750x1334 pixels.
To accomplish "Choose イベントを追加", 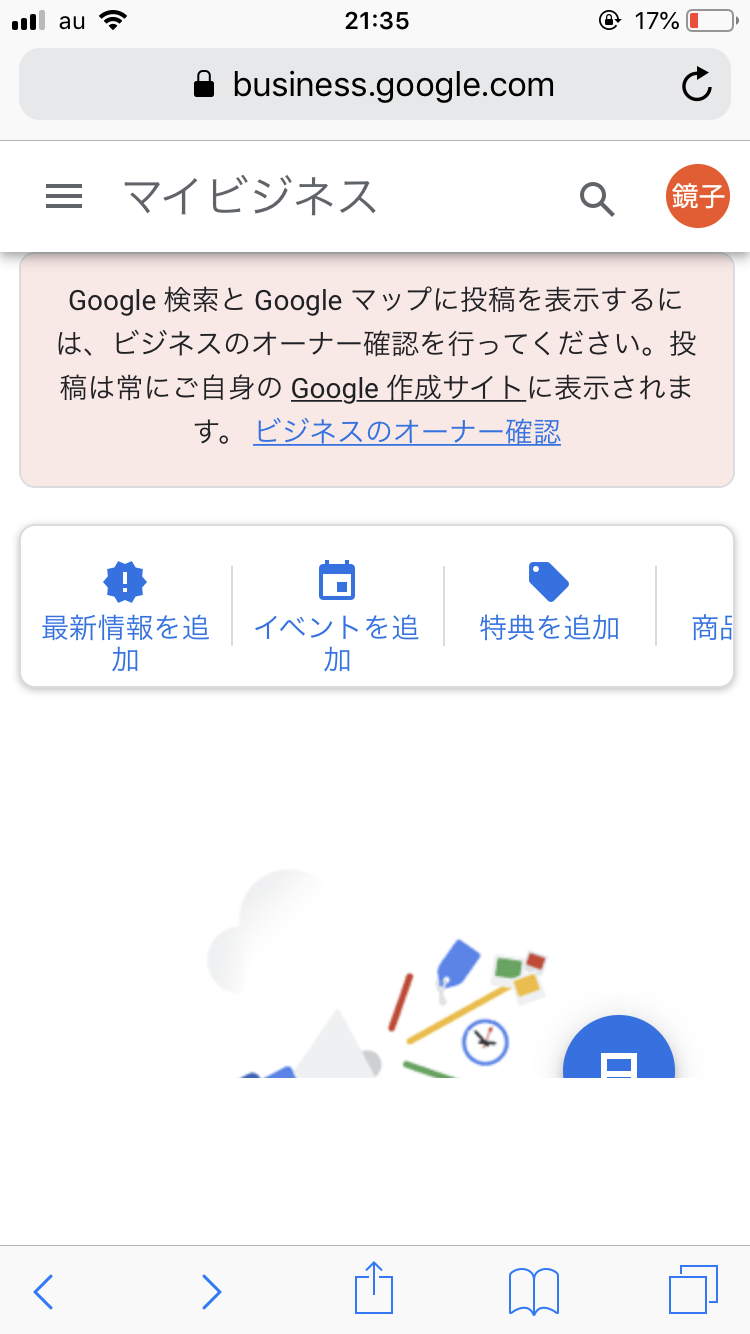I will click(337, 611).
